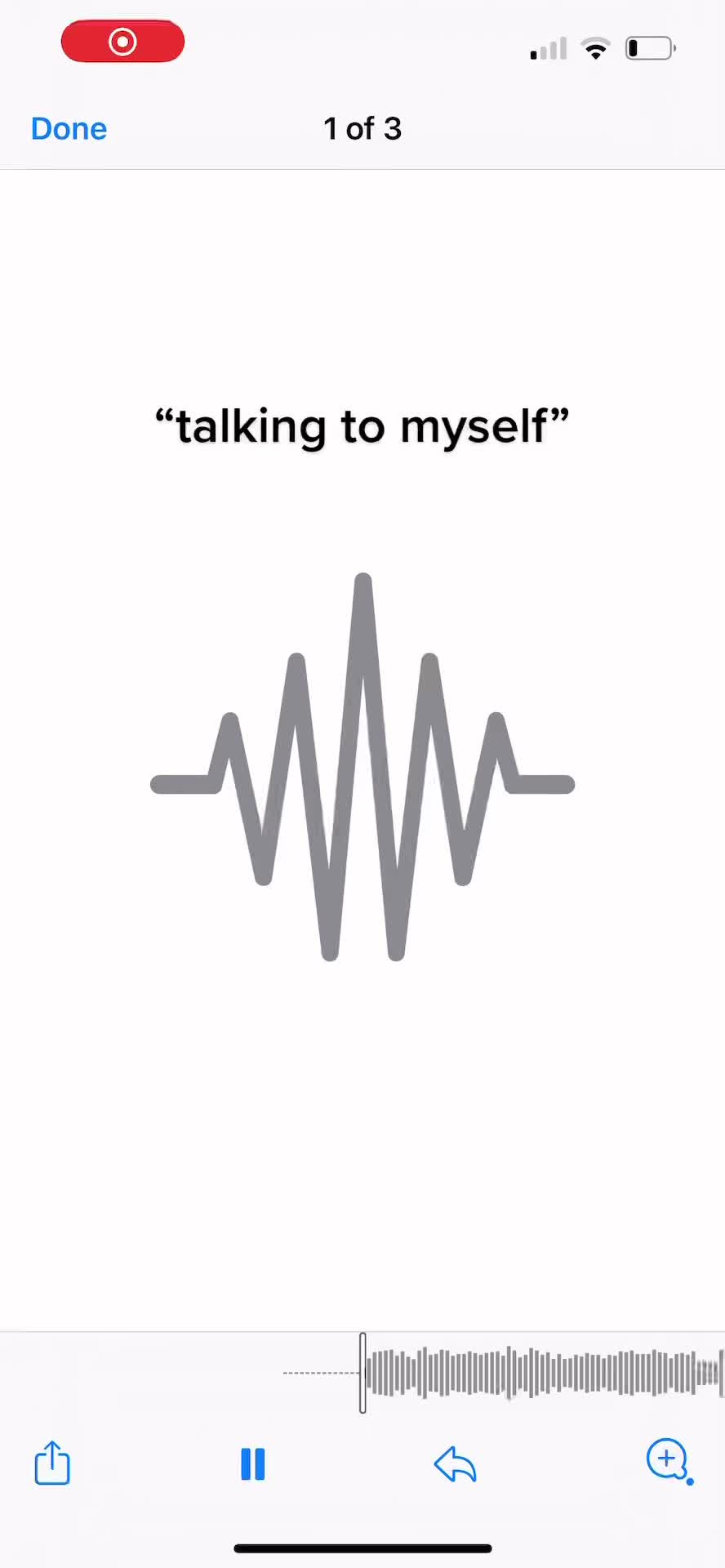Tap Done to close the audio preview
The image size is (725, 1568).
pyautogui.click(x=69, y=129)
